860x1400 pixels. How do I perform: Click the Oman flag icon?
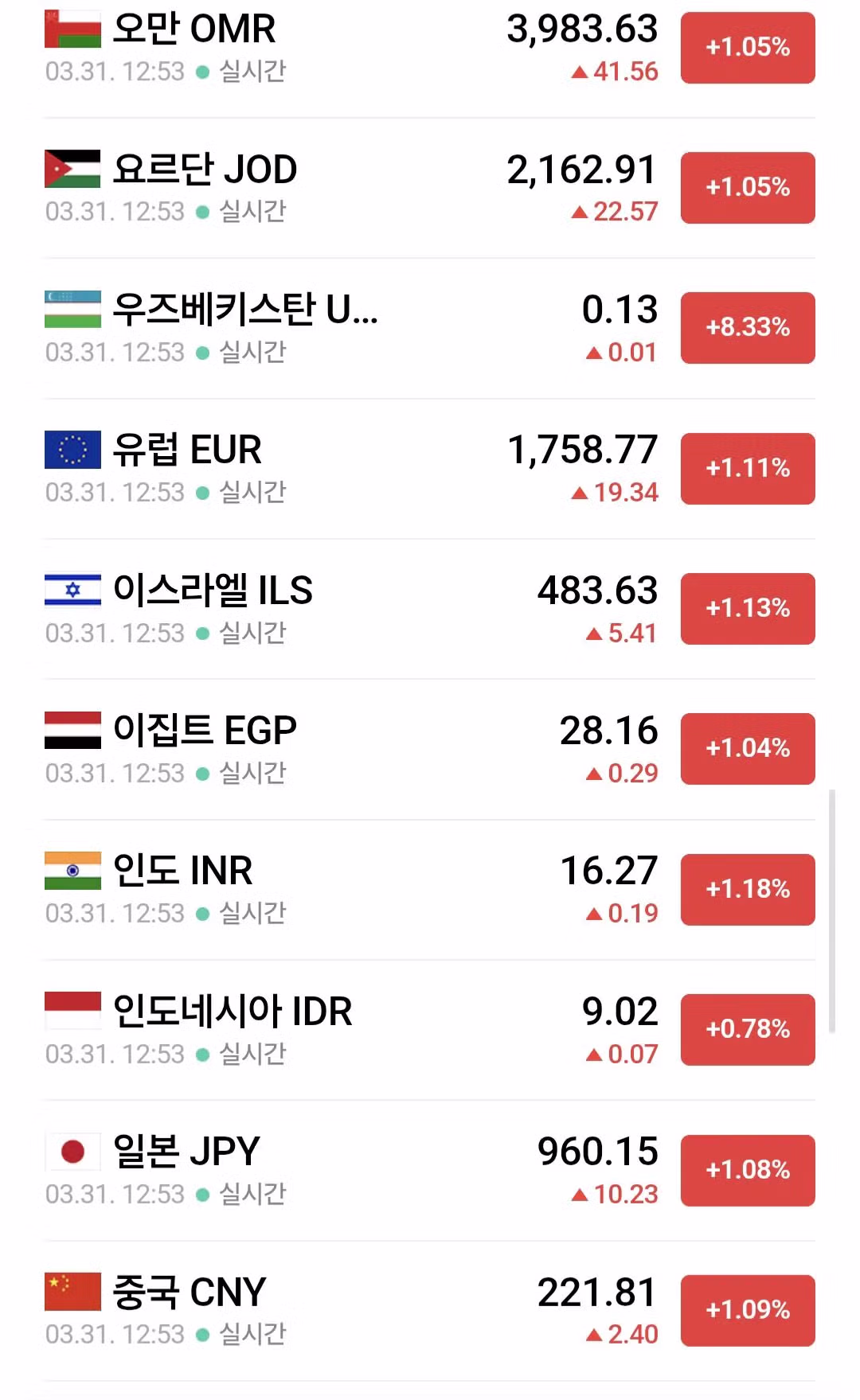[72, 30]
